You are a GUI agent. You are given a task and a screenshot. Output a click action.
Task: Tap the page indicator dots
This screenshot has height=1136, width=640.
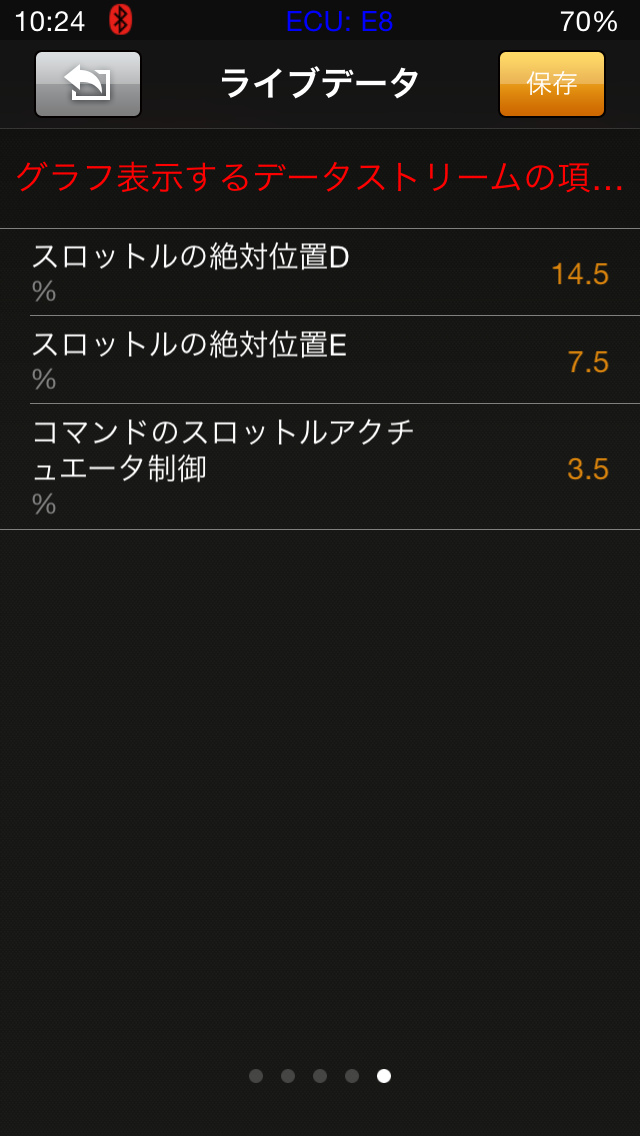(320, 1076)
